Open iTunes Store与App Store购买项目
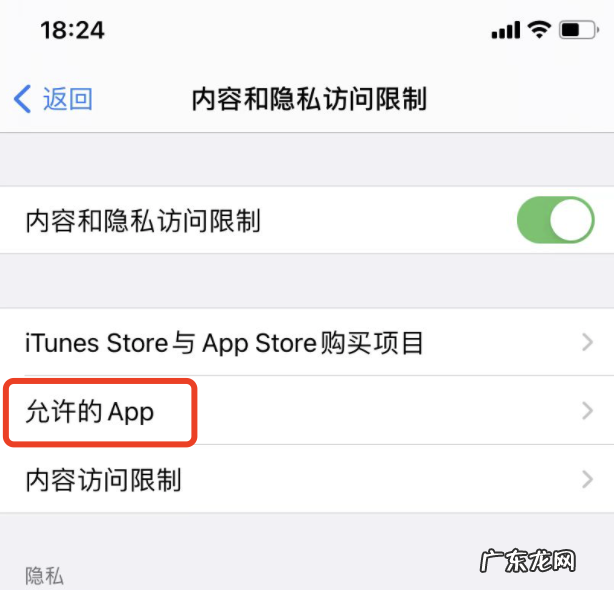This screenshot has width=614, height=590. tap(306, 343)
